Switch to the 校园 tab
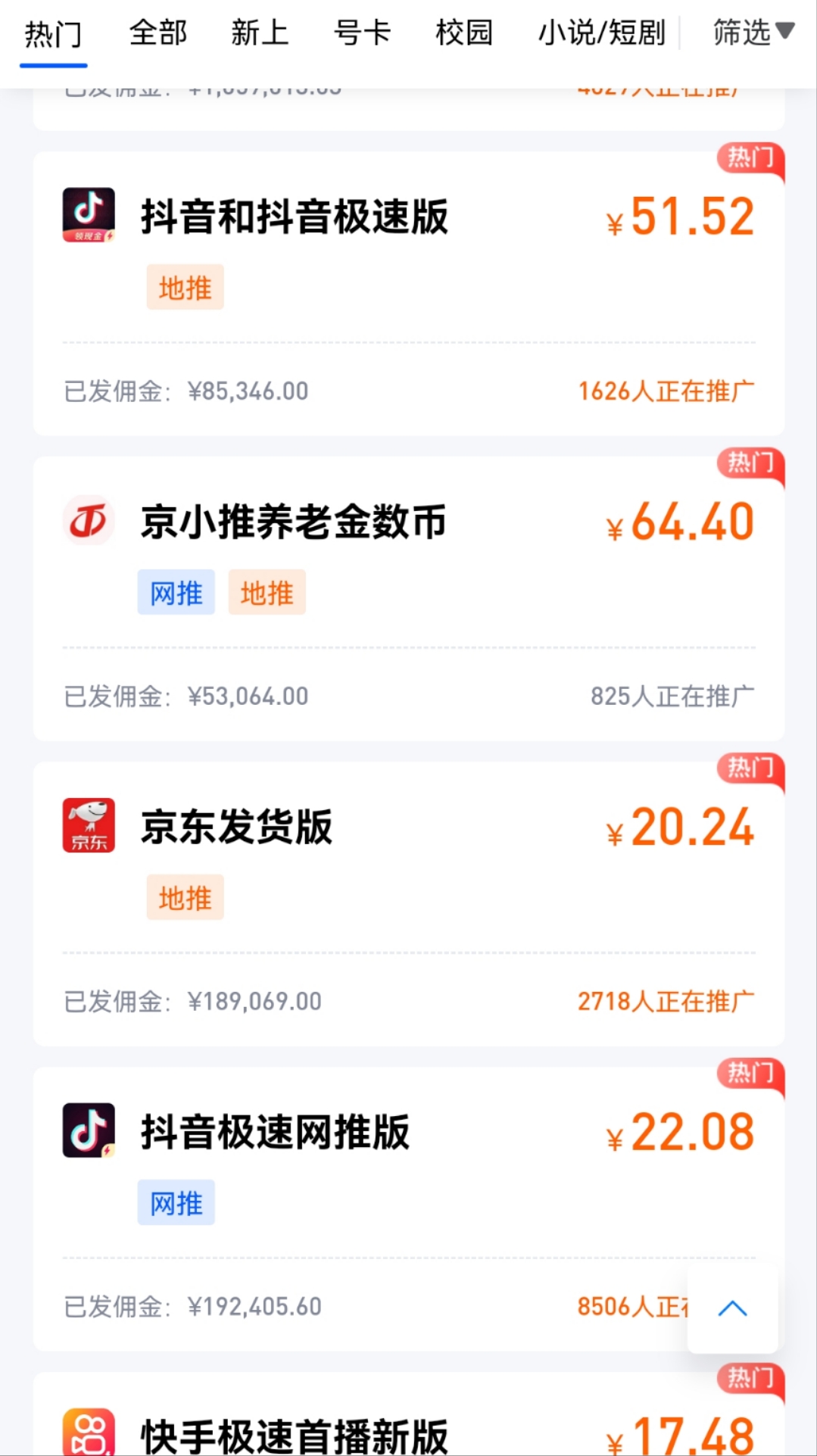 click(x=463, y=33)
